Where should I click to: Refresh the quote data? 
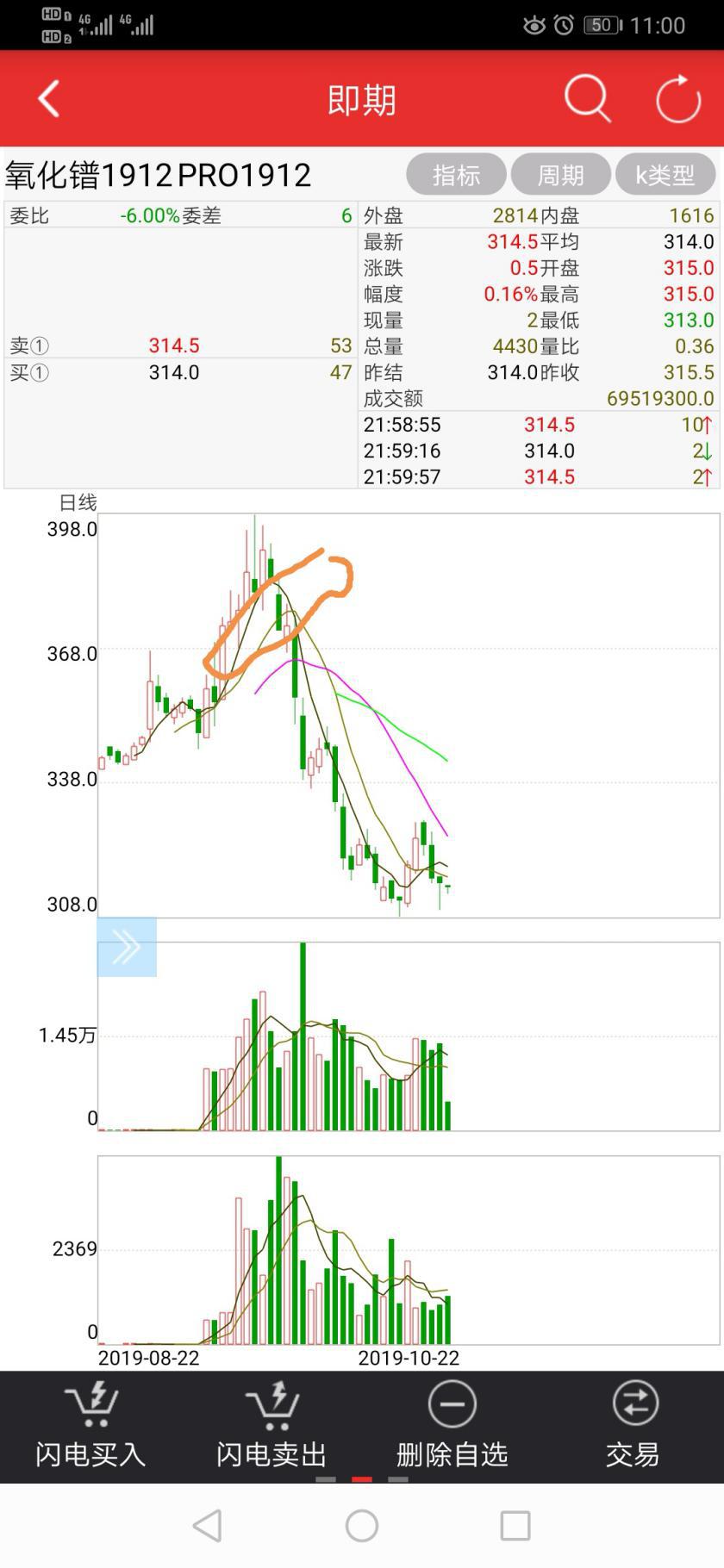[678, 98]
